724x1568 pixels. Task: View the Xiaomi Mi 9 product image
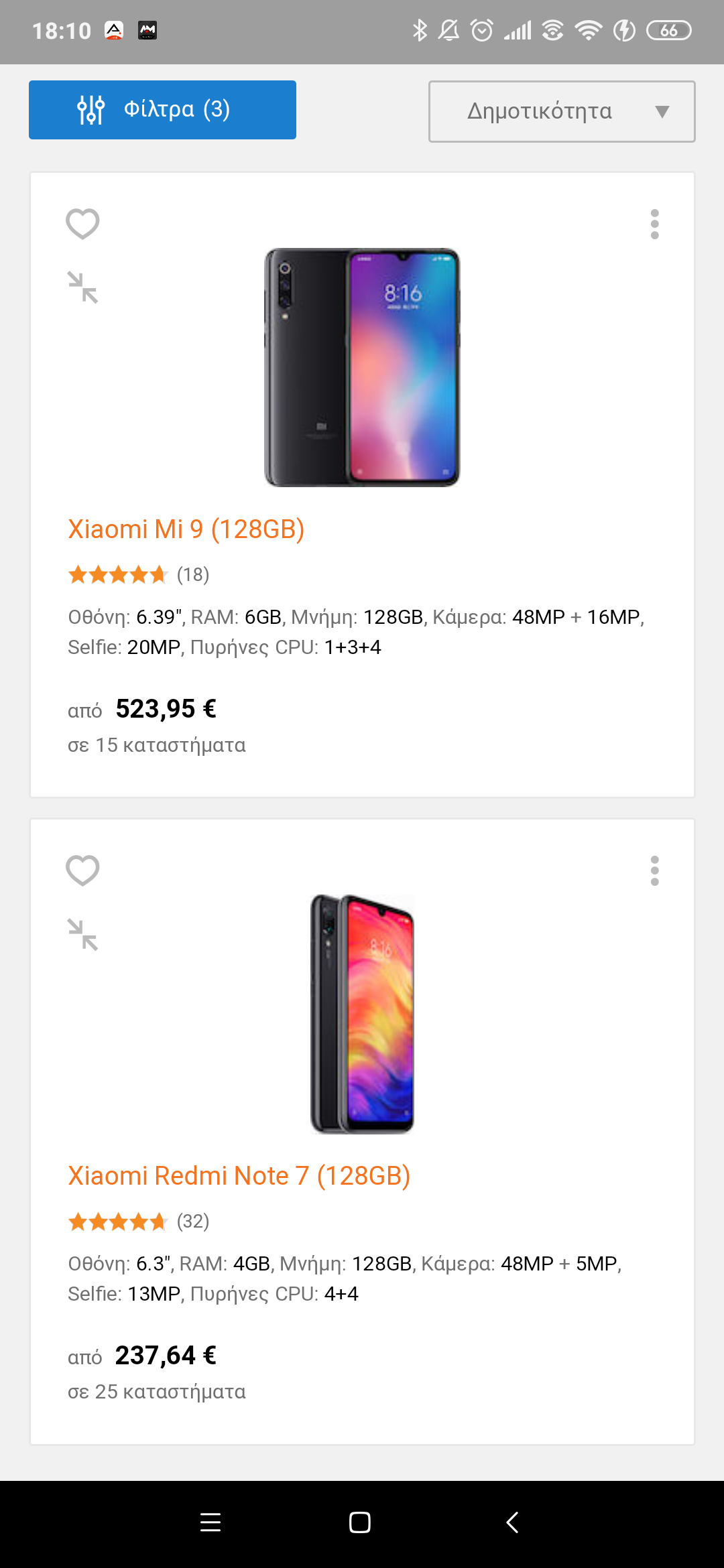tap(362, 367)
